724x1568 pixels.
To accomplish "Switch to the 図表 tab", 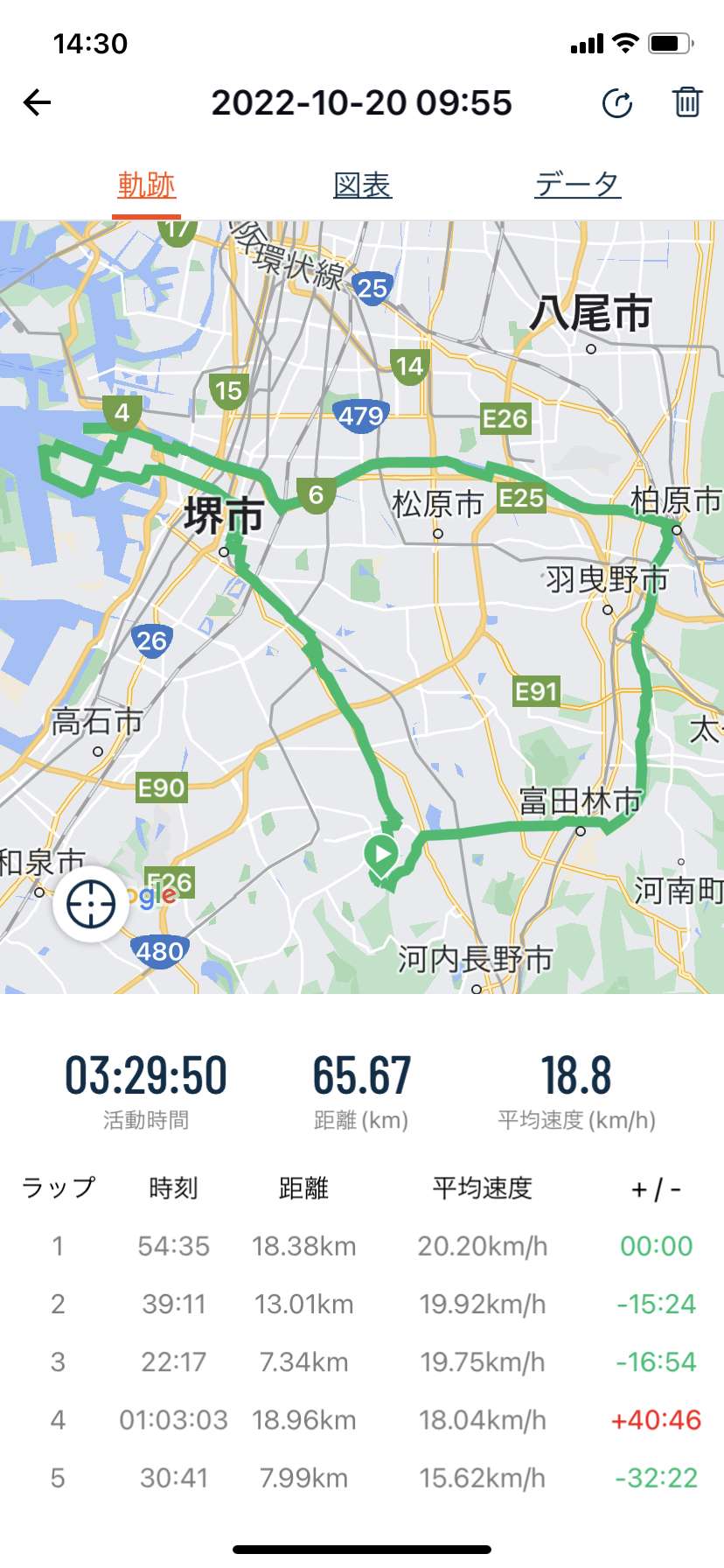I will 362,185.
